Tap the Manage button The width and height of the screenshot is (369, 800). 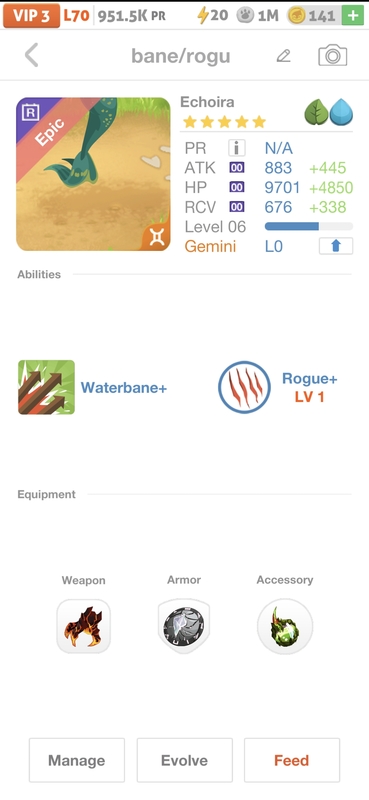click(x=77, y=760)
